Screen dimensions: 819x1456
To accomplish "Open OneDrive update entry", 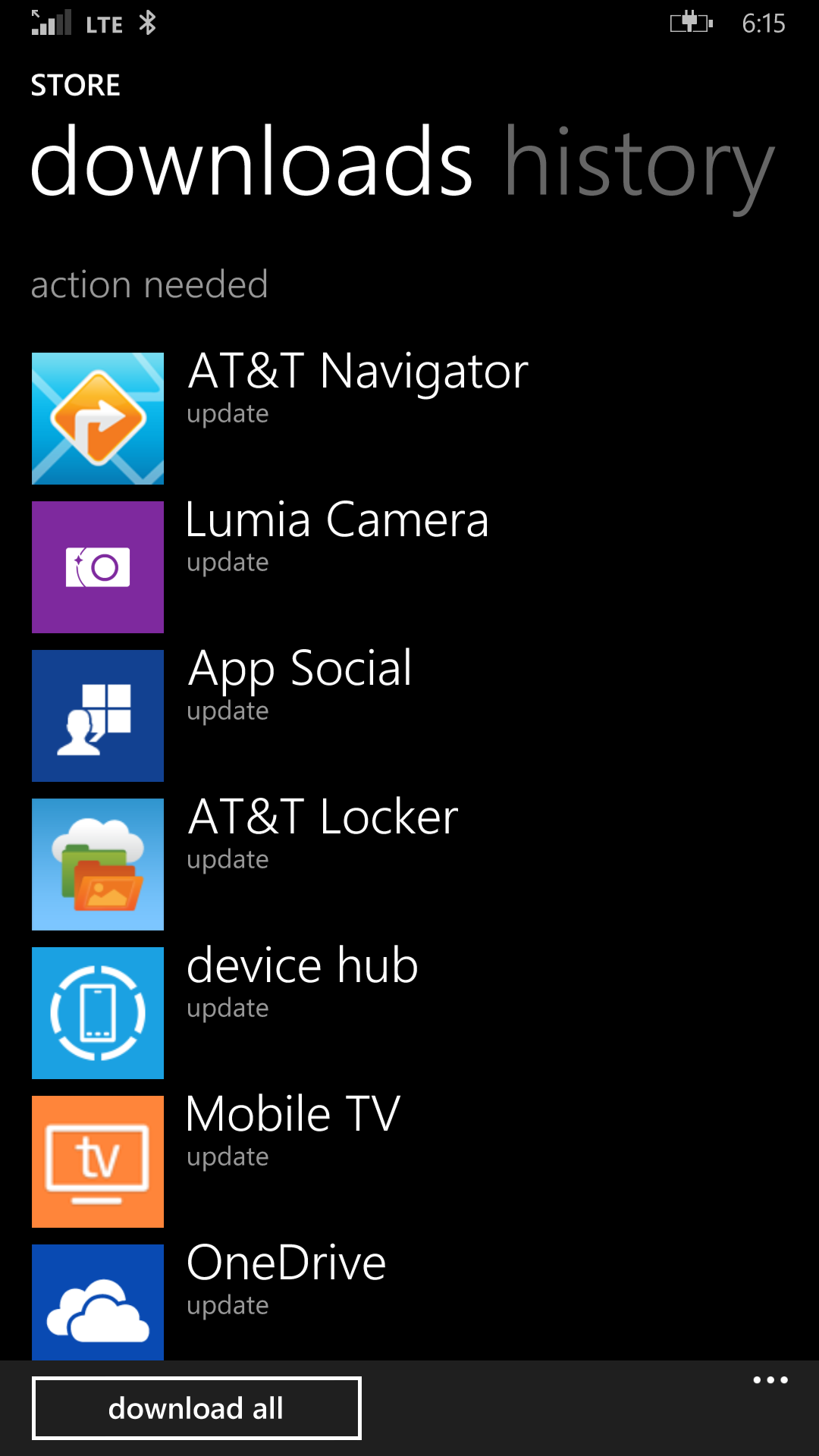I will pos(286,1279).
